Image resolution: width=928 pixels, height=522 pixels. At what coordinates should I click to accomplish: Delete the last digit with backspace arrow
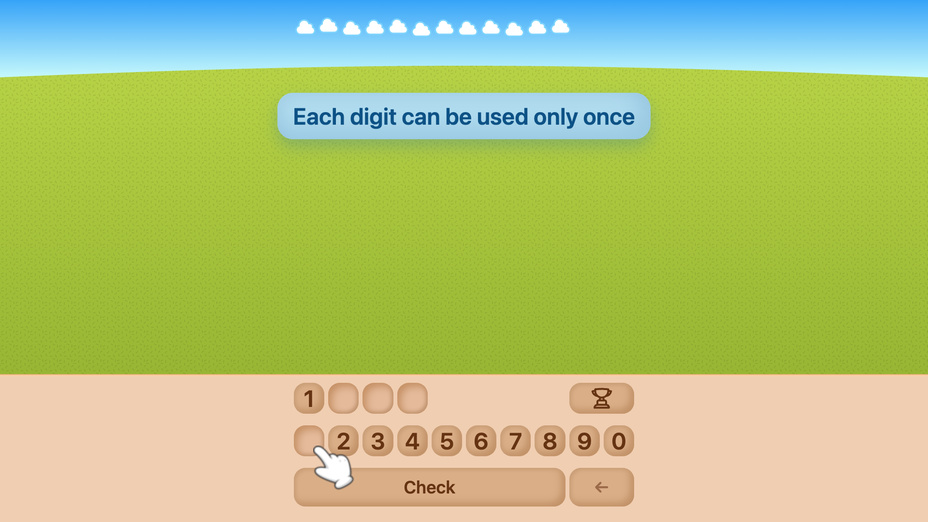click(x=601, y=487)
